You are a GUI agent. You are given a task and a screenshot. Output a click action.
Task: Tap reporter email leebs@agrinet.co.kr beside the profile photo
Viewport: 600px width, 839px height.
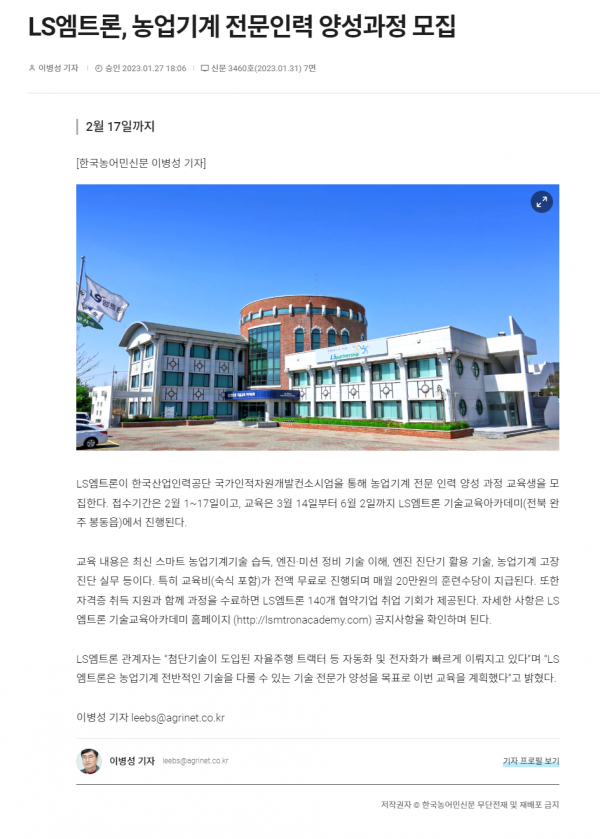[x=195, y=761]
